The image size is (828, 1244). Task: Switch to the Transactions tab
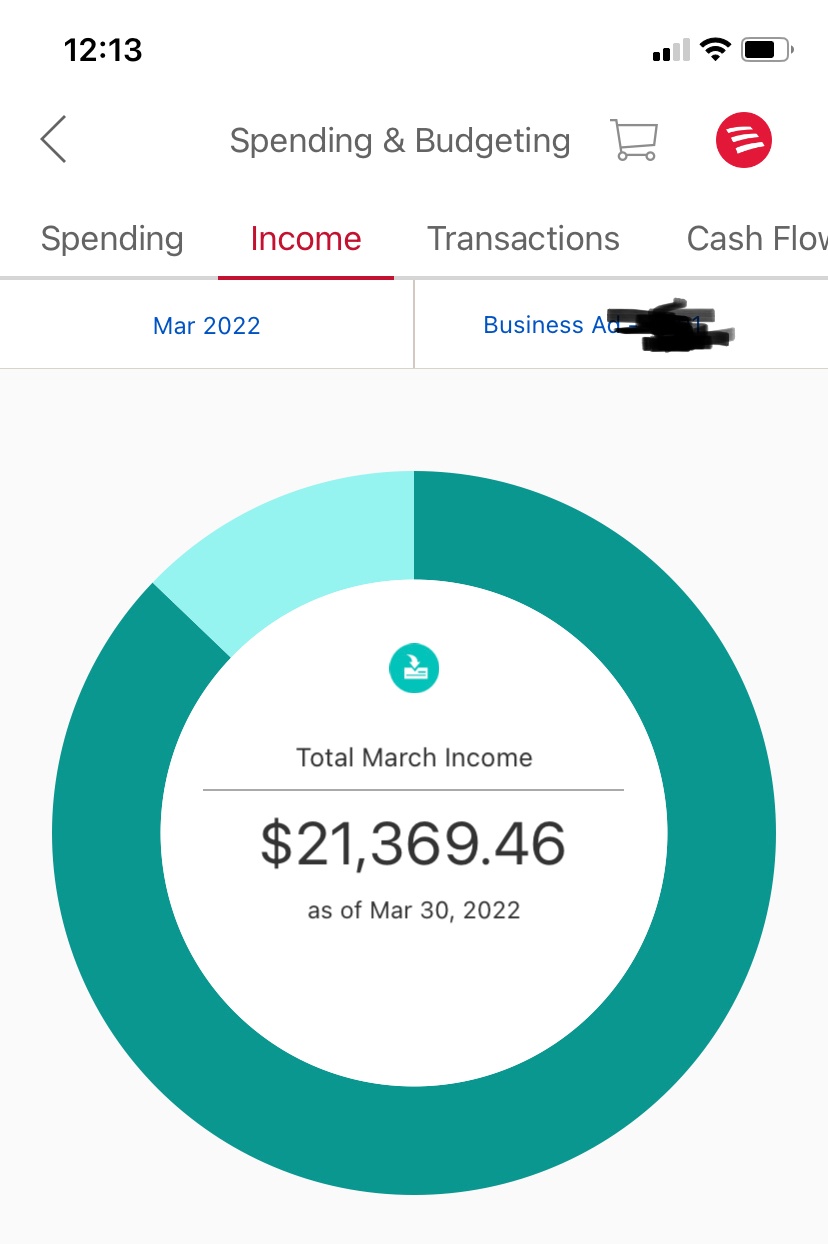(523, 239)
